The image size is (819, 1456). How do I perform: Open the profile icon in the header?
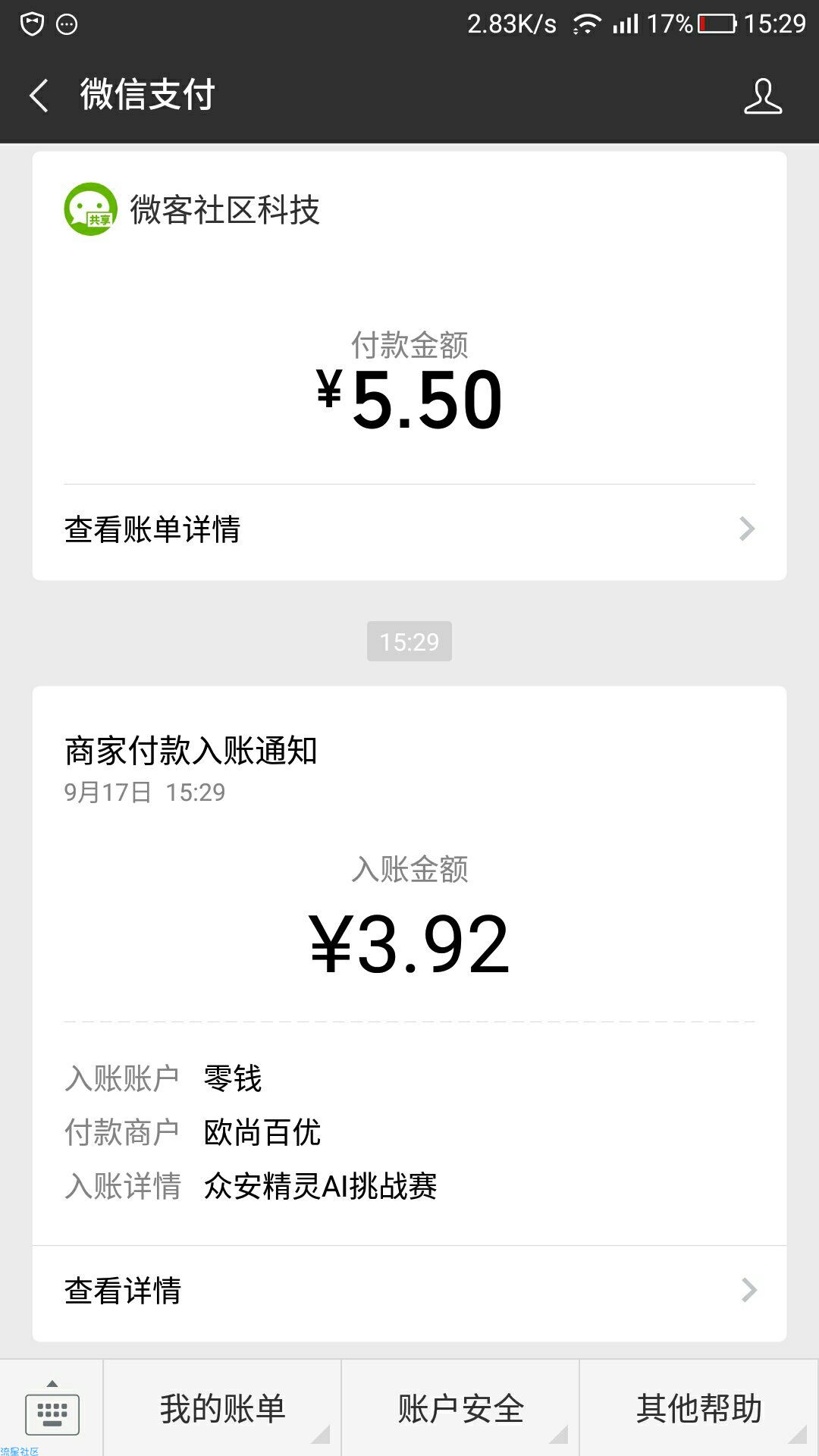[x=762, y=96]
